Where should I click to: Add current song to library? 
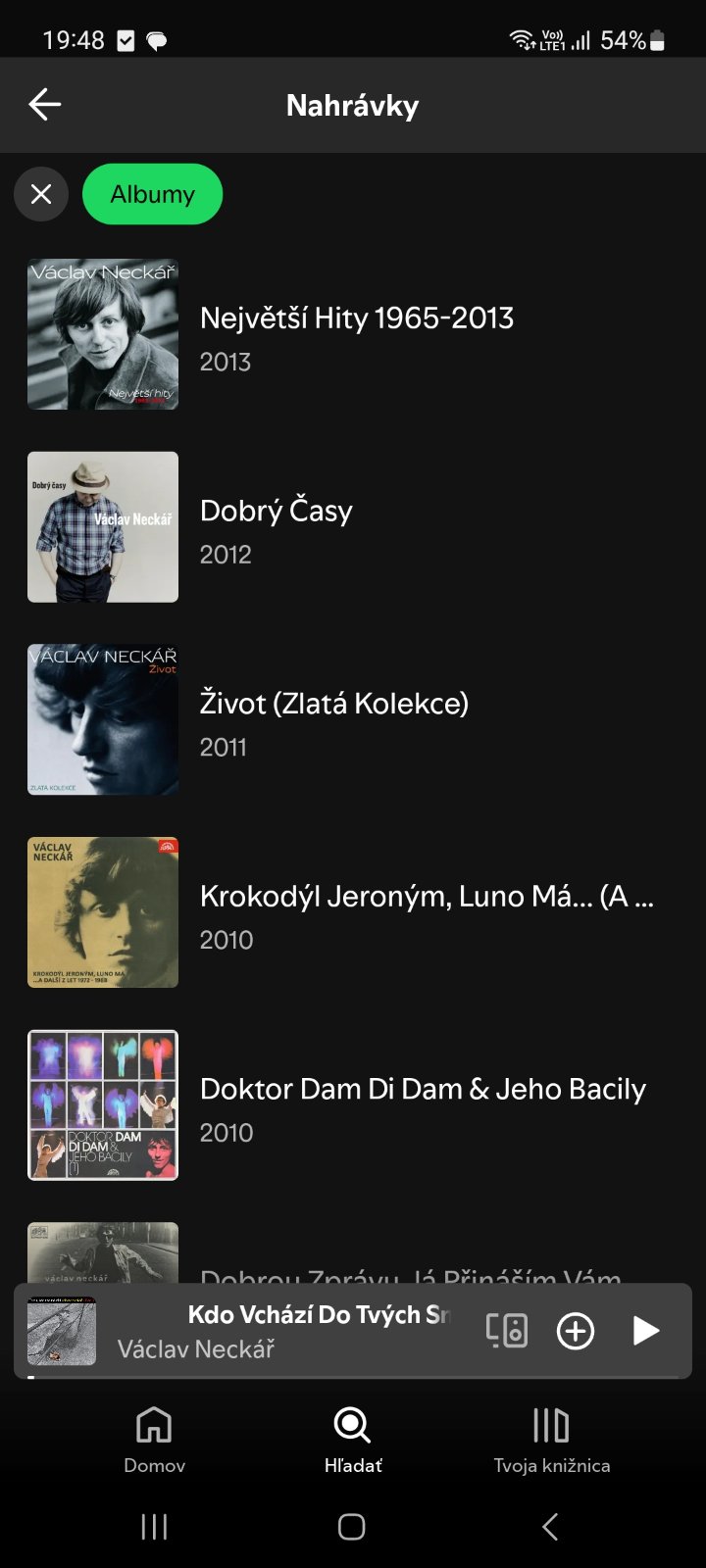coord(576,1331)
